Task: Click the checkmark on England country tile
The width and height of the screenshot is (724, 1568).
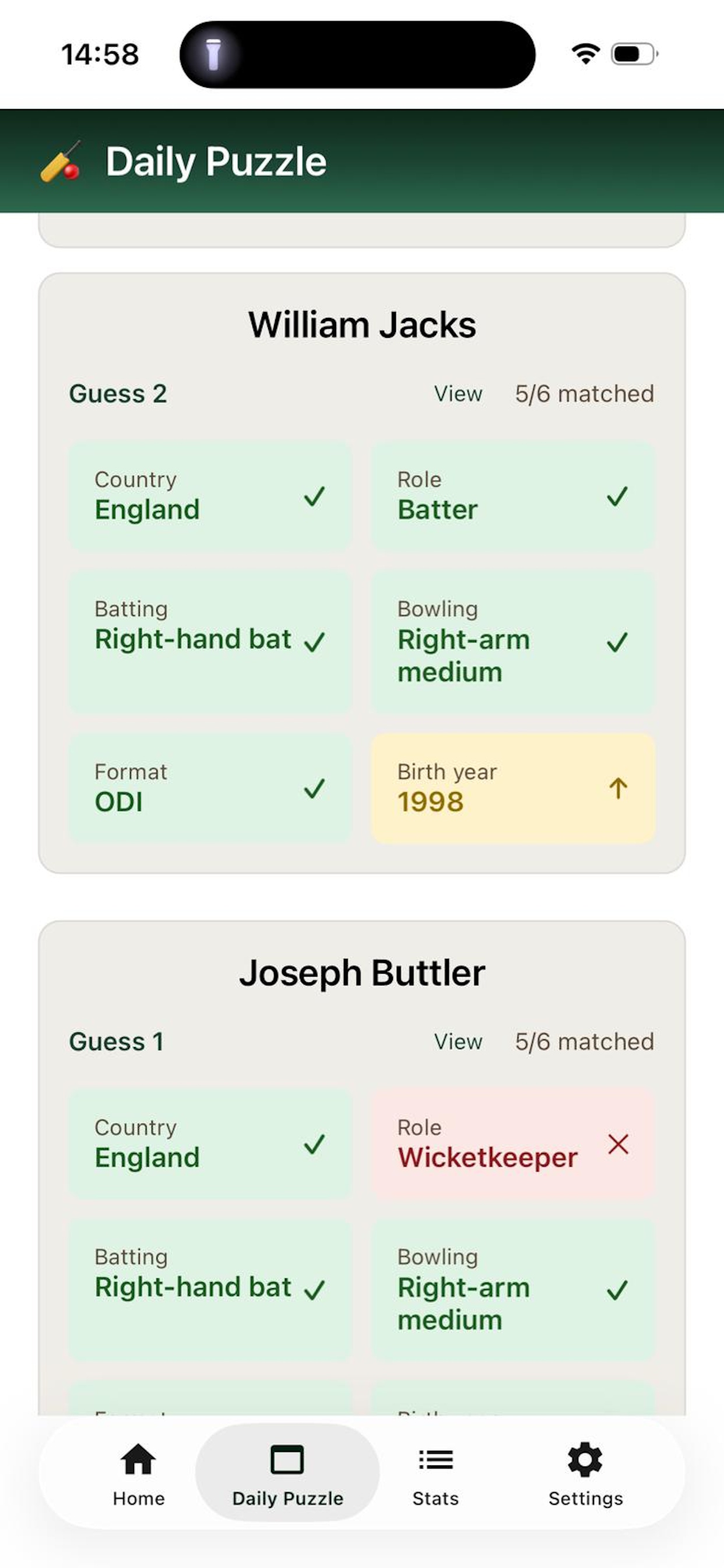Action: pos(315,498)
